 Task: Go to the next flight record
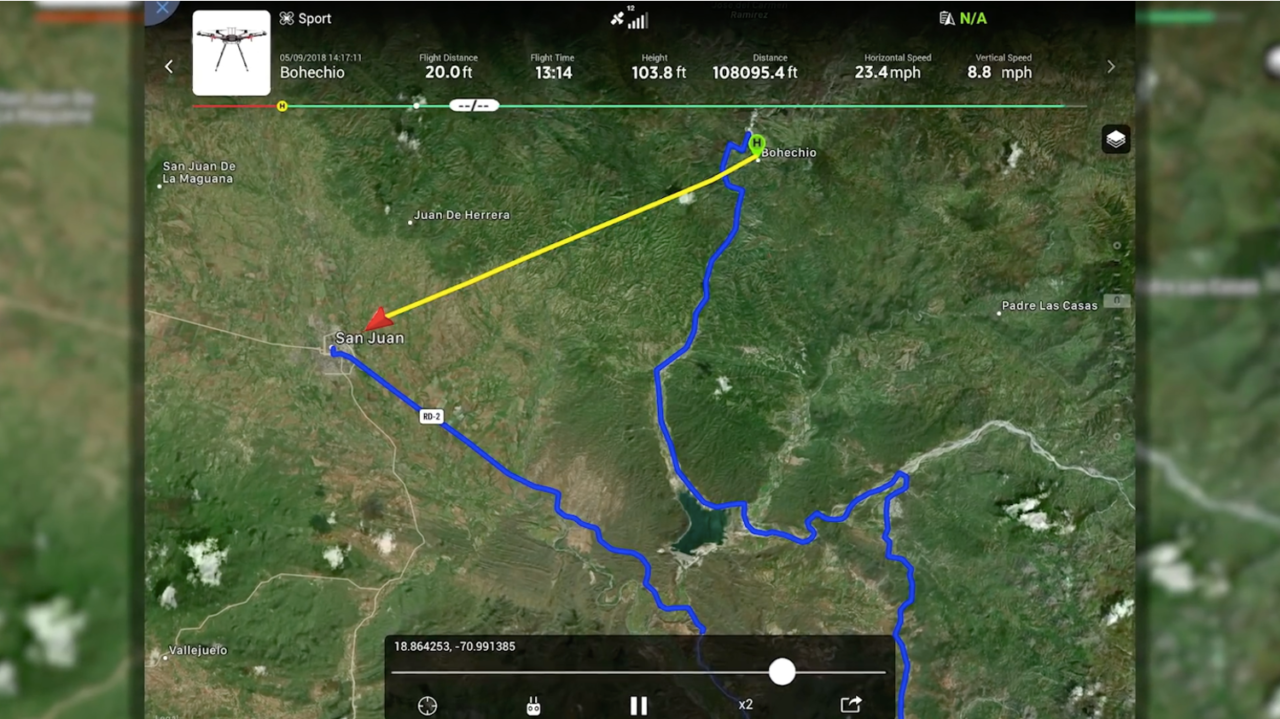pyautogui.click(x=1110, y=67)
